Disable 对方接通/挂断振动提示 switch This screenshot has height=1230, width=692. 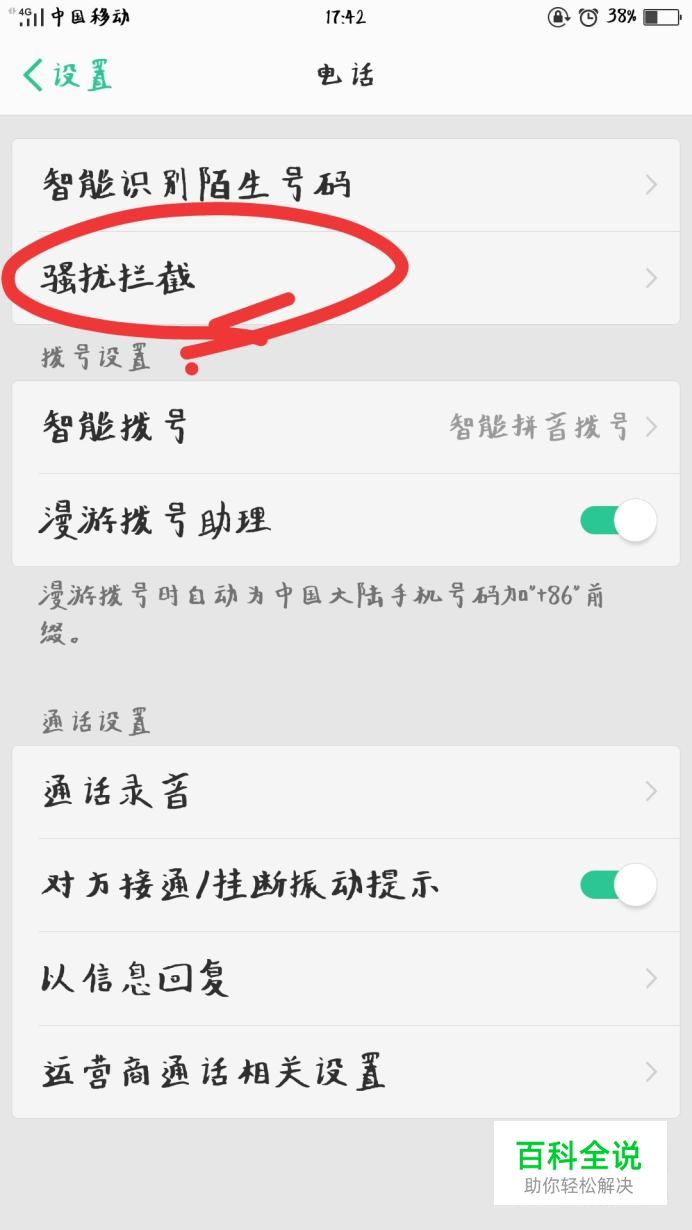(x=618, y=885)
